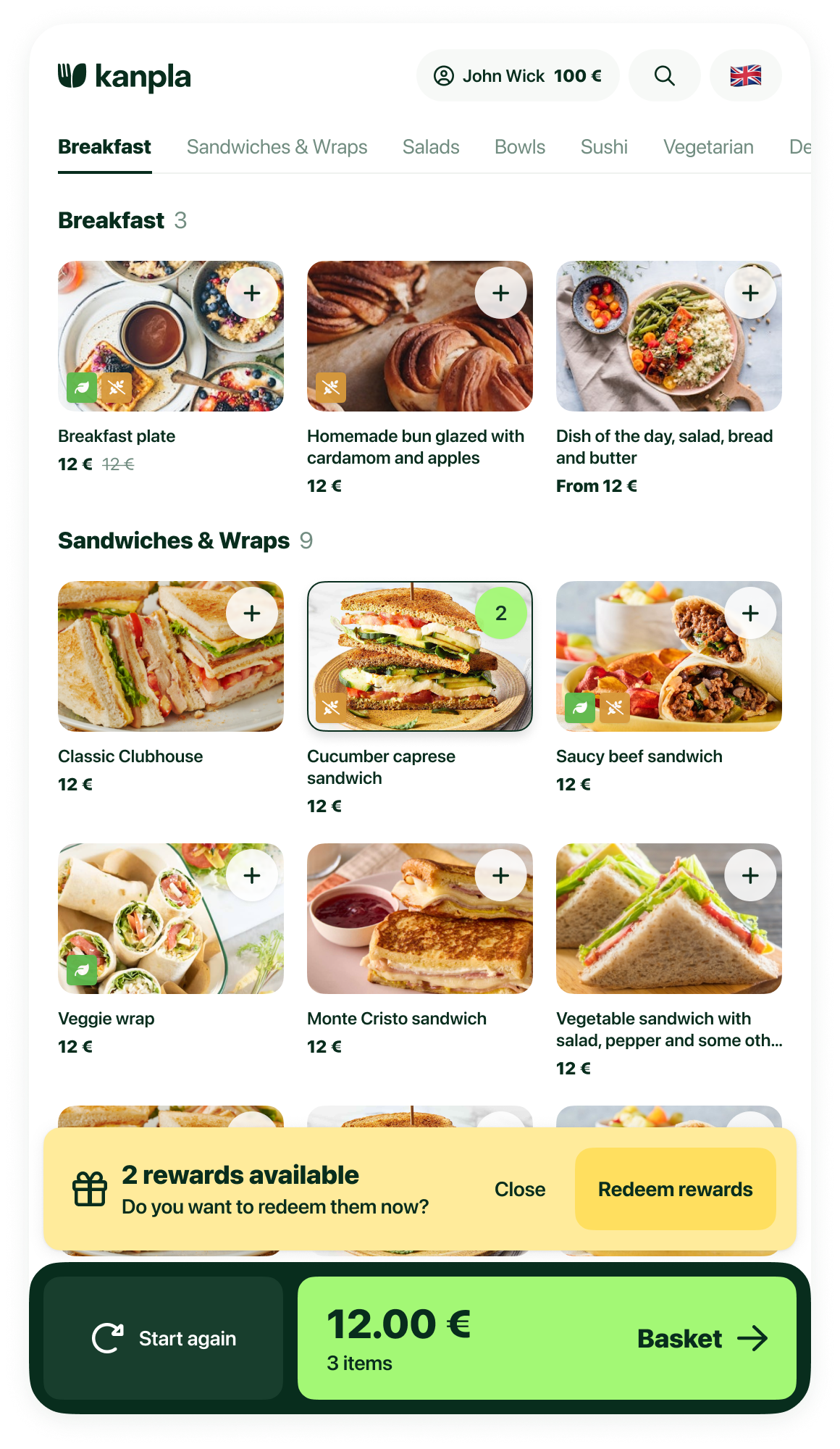Go to the Bowls tab
This screenshot has height=1449, width=840.
tap(520, 147)
